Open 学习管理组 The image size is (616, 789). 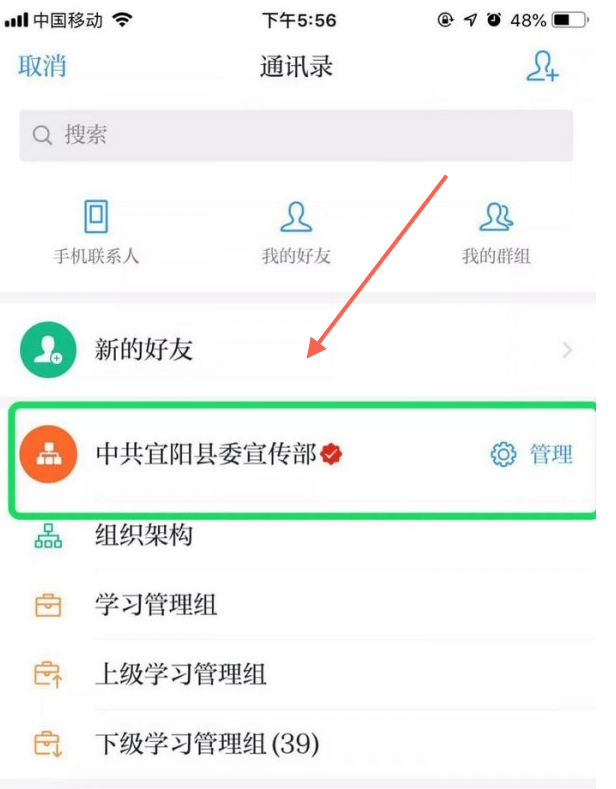tap(156, 605)
